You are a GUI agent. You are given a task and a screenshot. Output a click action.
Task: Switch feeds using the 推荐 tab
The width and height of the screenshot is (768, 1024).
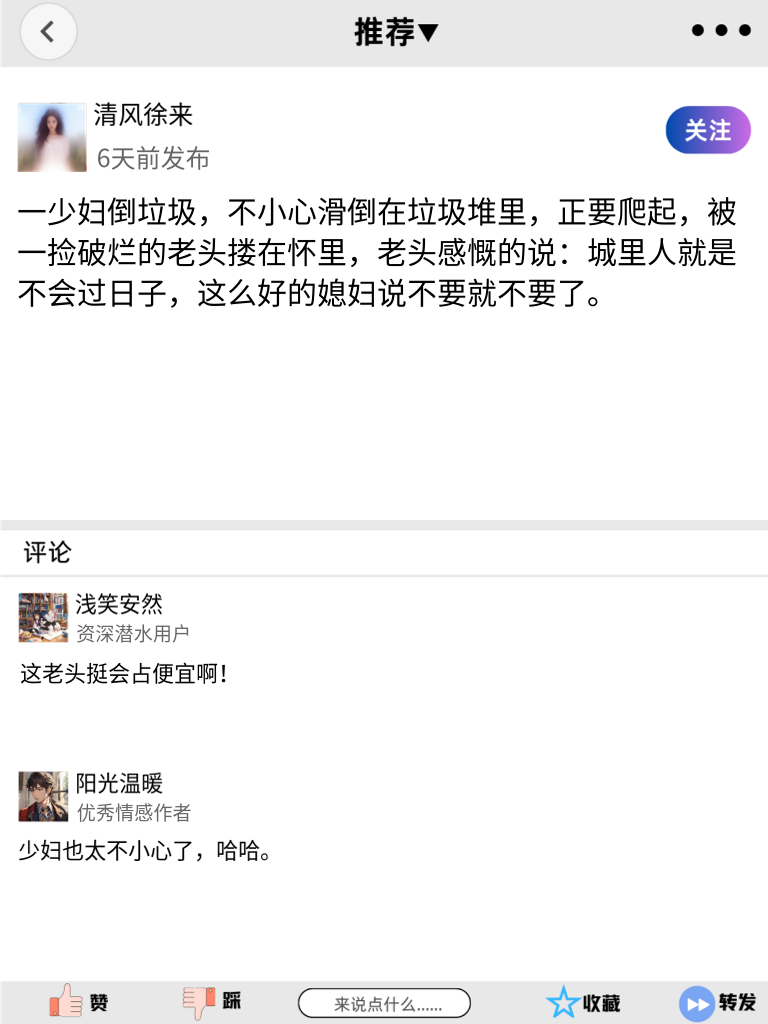click(x=385, y=32)
